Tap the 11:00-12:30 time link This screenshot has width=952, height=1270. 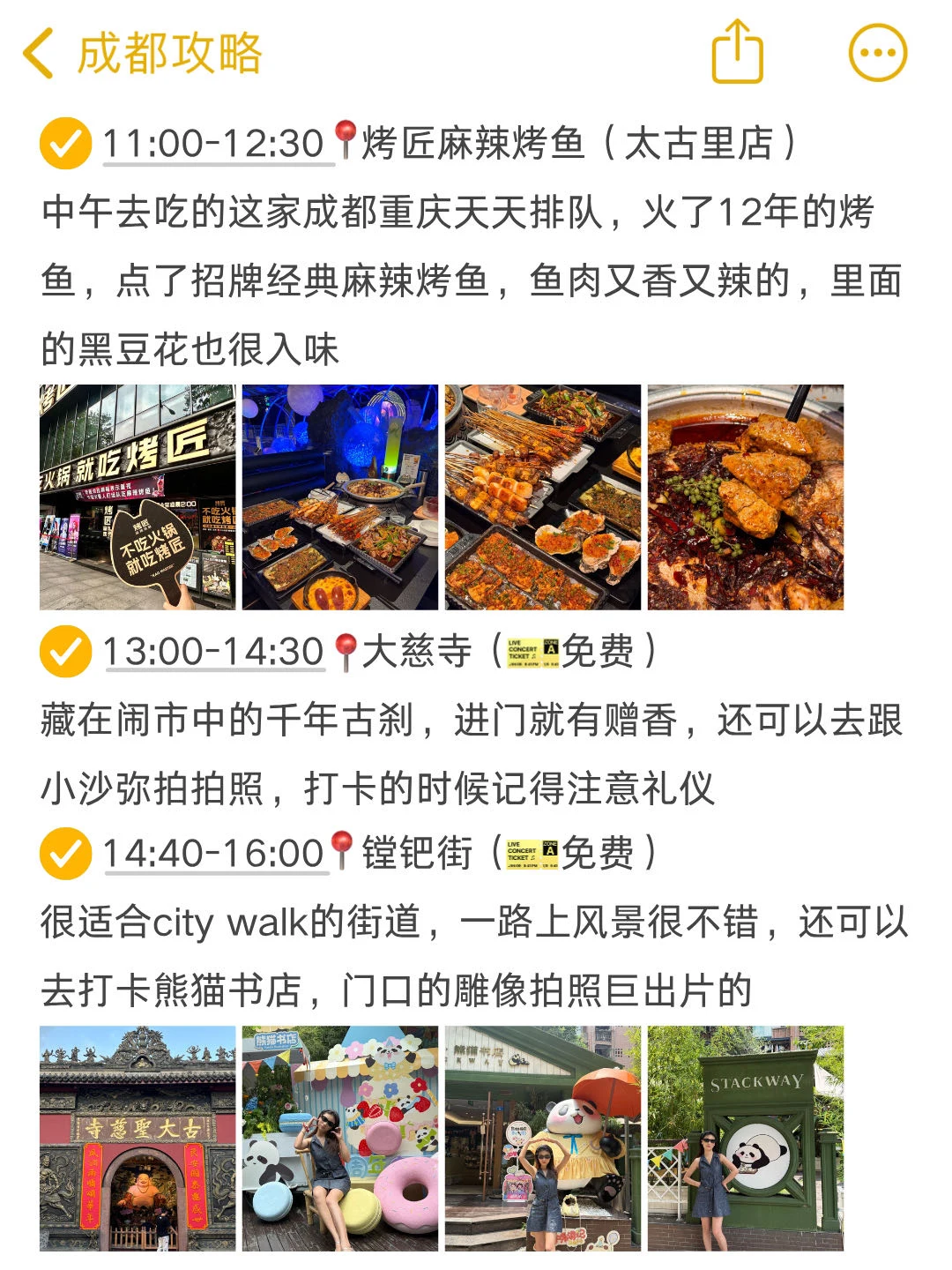coord(214,144)
